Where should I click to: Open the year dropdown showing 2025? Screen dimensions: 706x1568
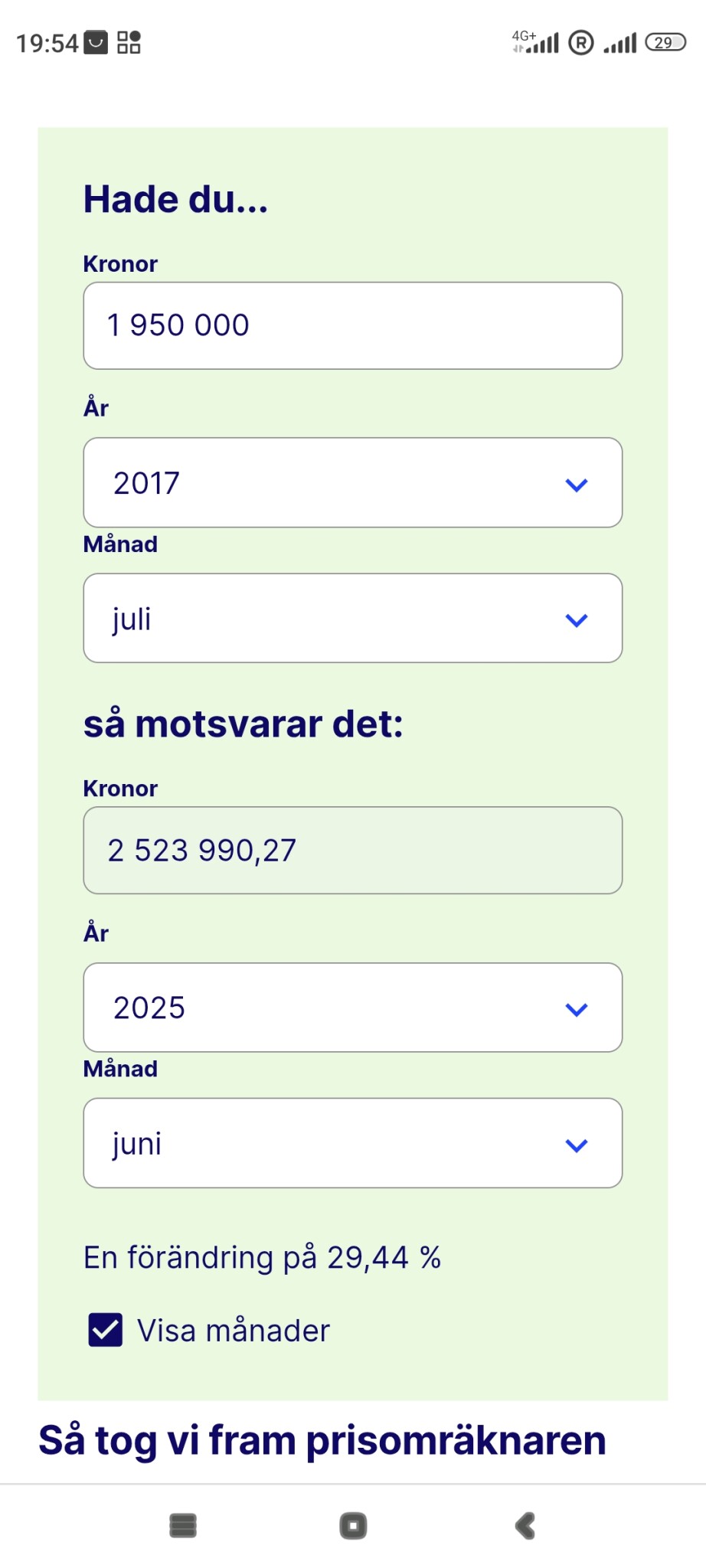[352, 1007]
